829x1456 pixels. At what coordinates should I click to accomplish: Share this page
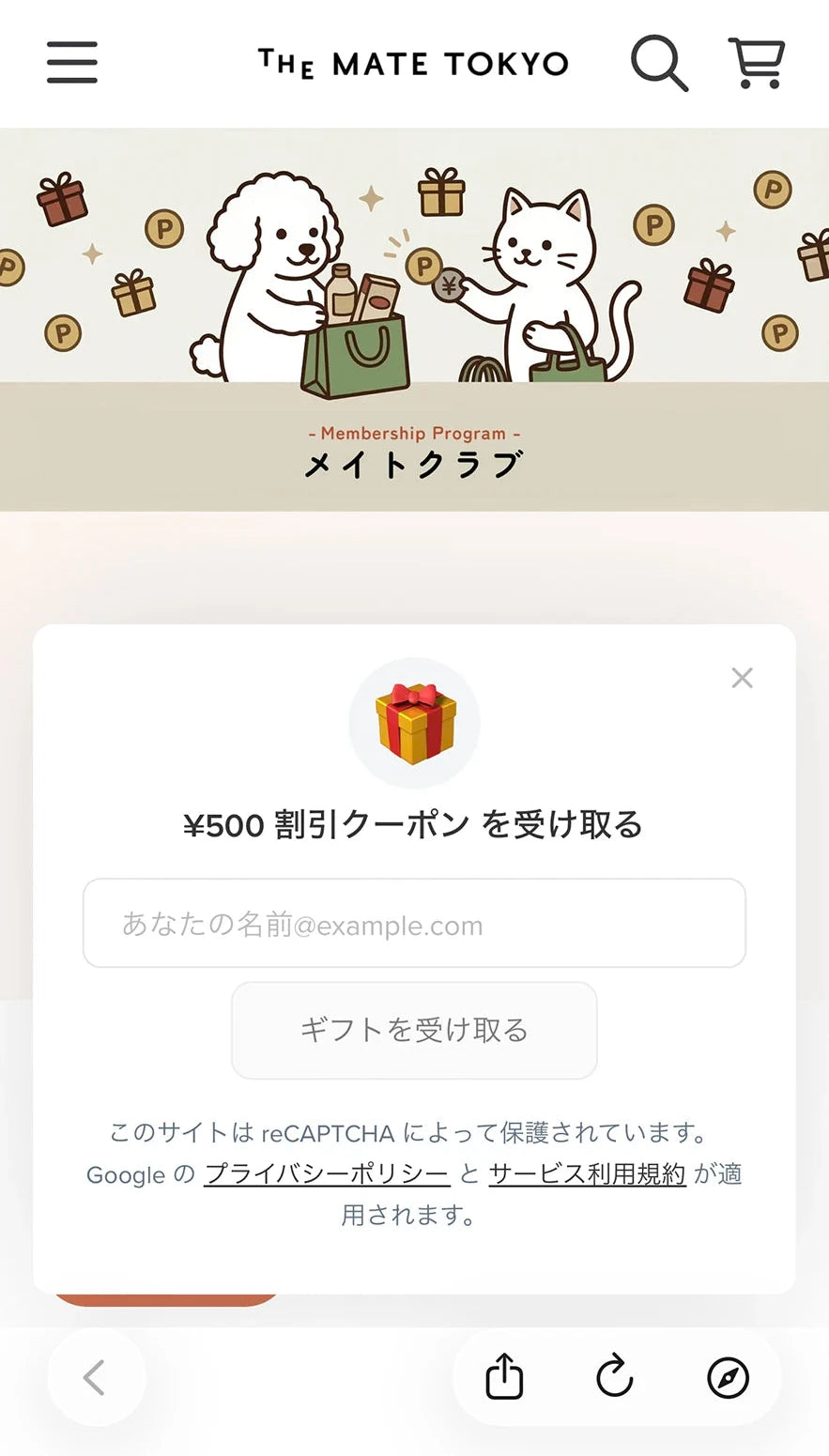click(504, 1376)
